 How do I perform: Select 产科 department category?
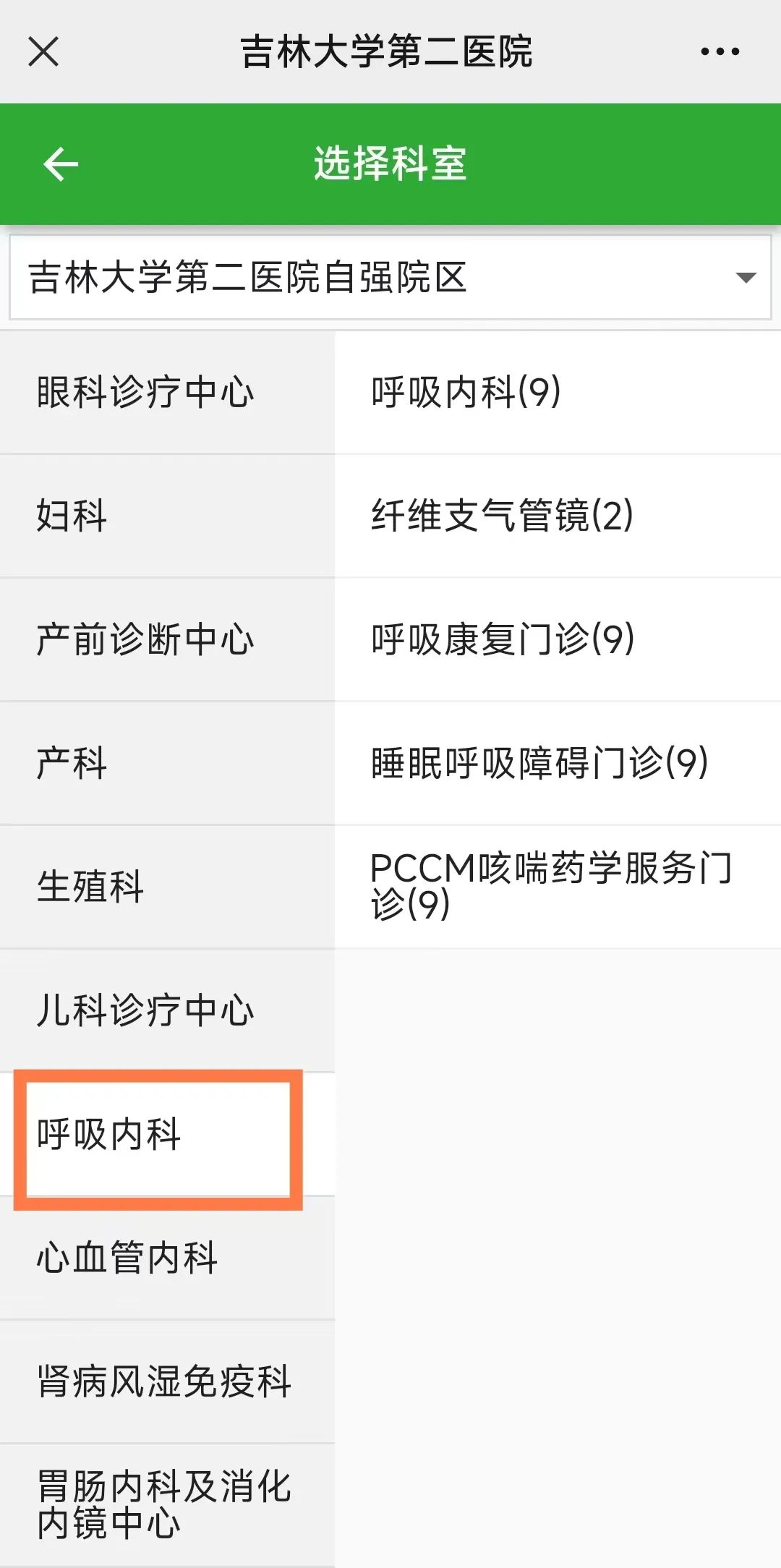(x=167, y=763)
